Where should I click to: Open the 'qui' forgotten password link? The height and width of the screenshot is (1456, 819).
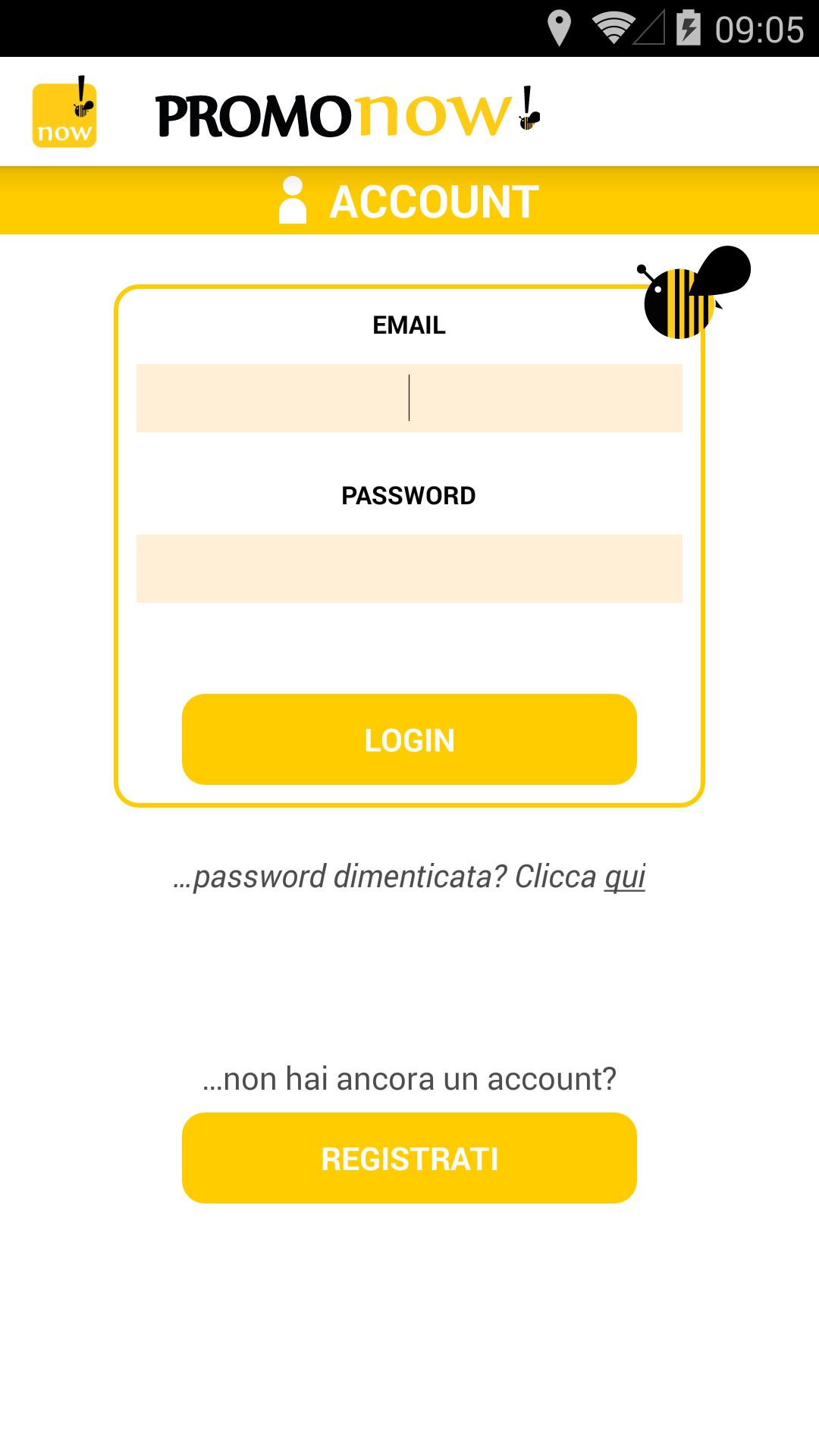pos(624,877)
